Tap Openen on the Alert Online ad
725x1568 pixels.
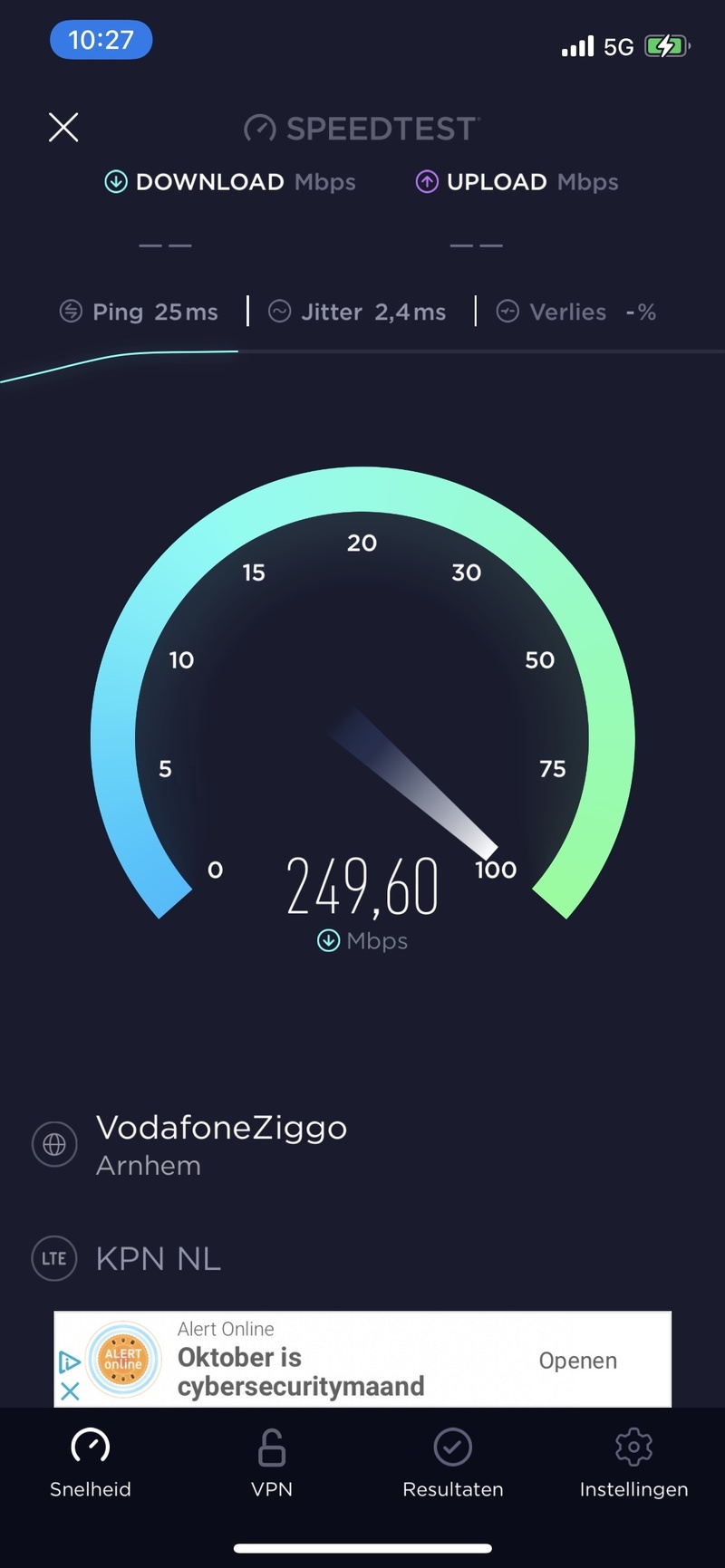tap(577, 1361)
